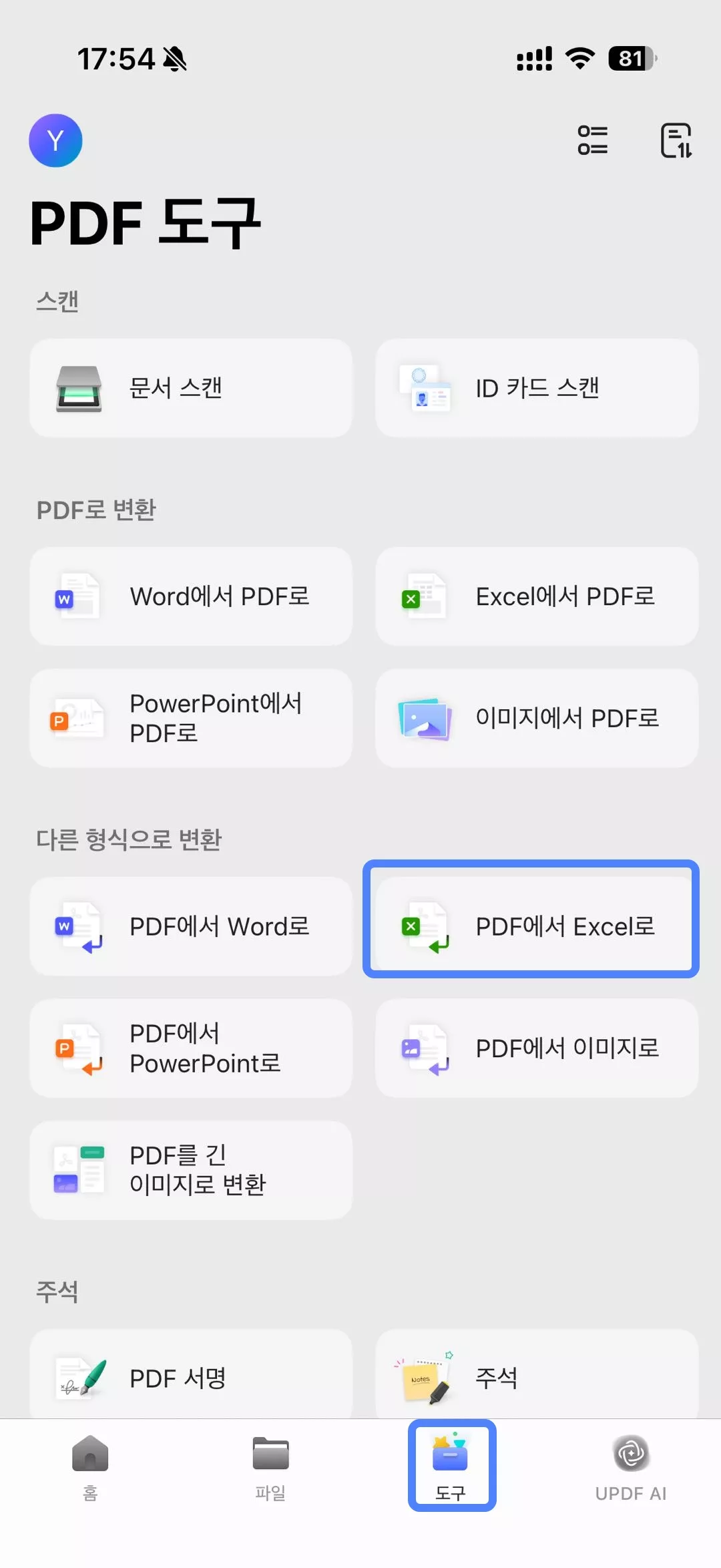This screenshot has width=721, height=1568.
Task: Switch to the 홈 tab
Action: (x=90, y=1466)
